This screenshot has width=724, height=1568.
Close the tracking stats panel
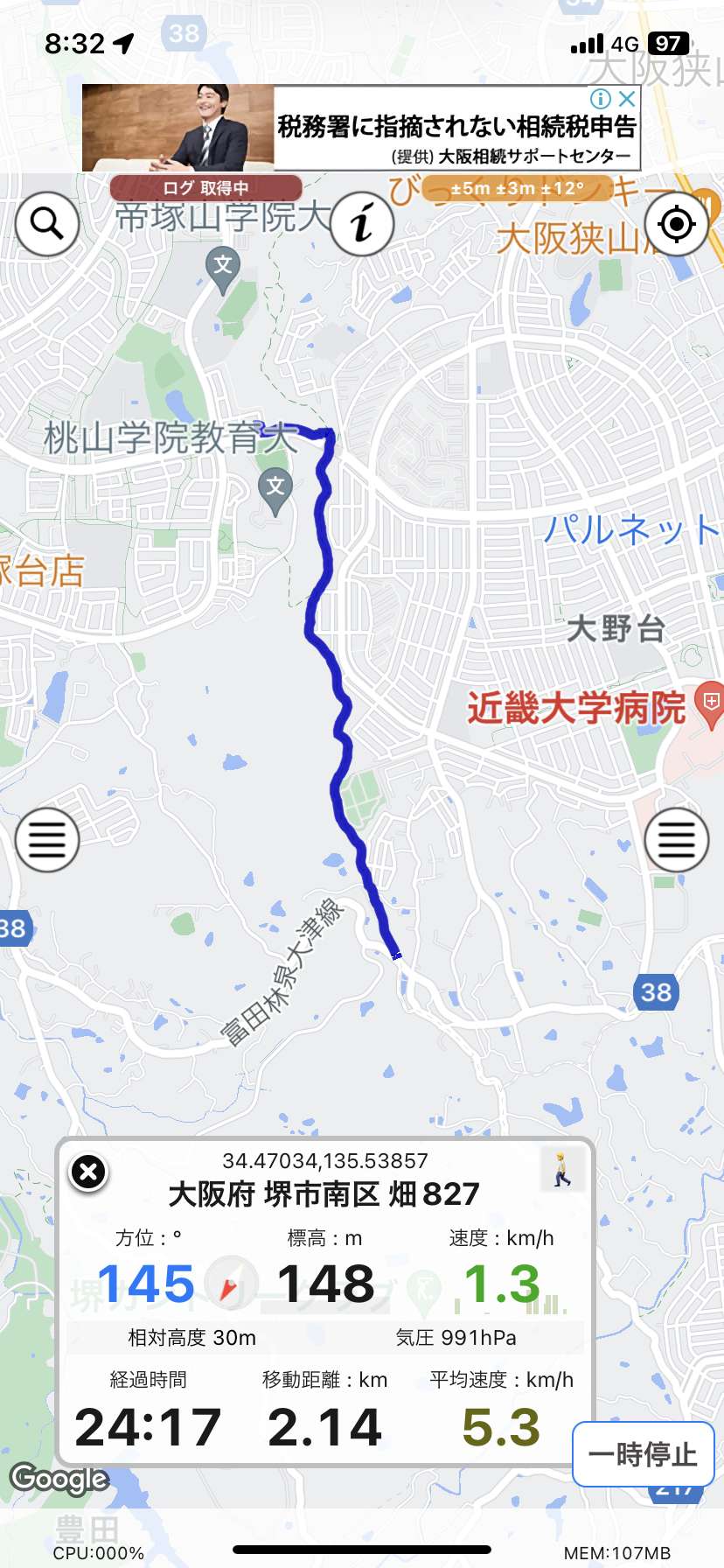[88, 1172]
